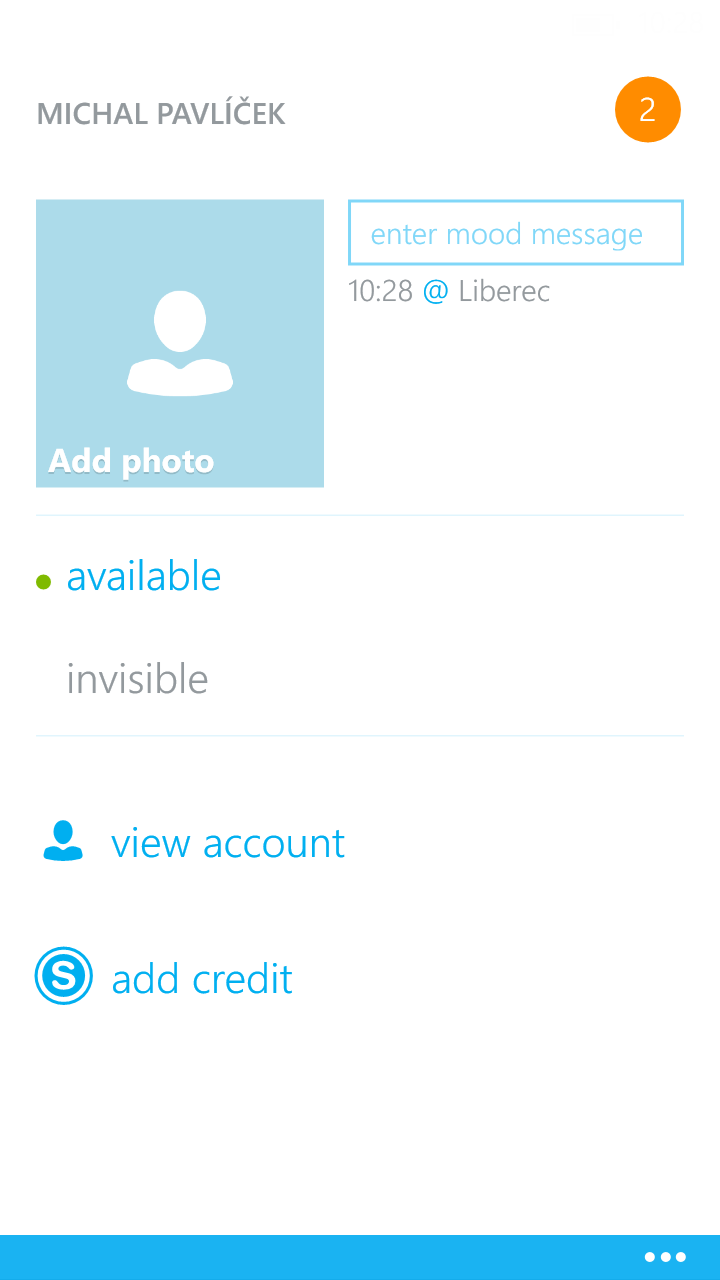The height and width of the screenshot is (1280, 720).
Task: Expand notifications via the orange counter
Action: (647, 109)
